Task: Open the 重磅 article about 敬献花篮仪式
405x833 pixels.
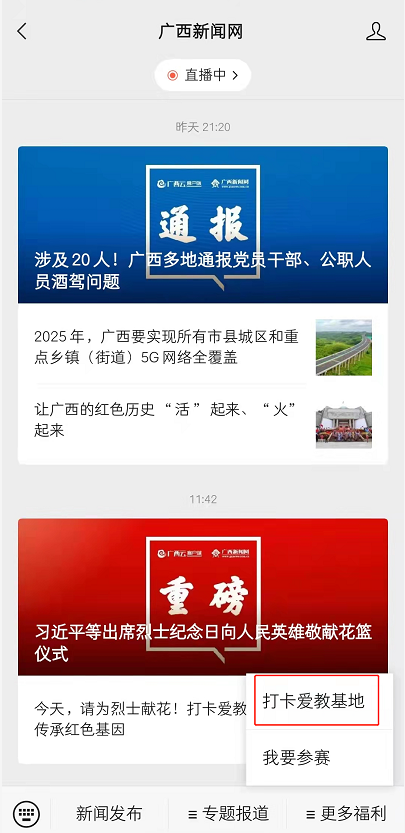Action: click(203, 597)
